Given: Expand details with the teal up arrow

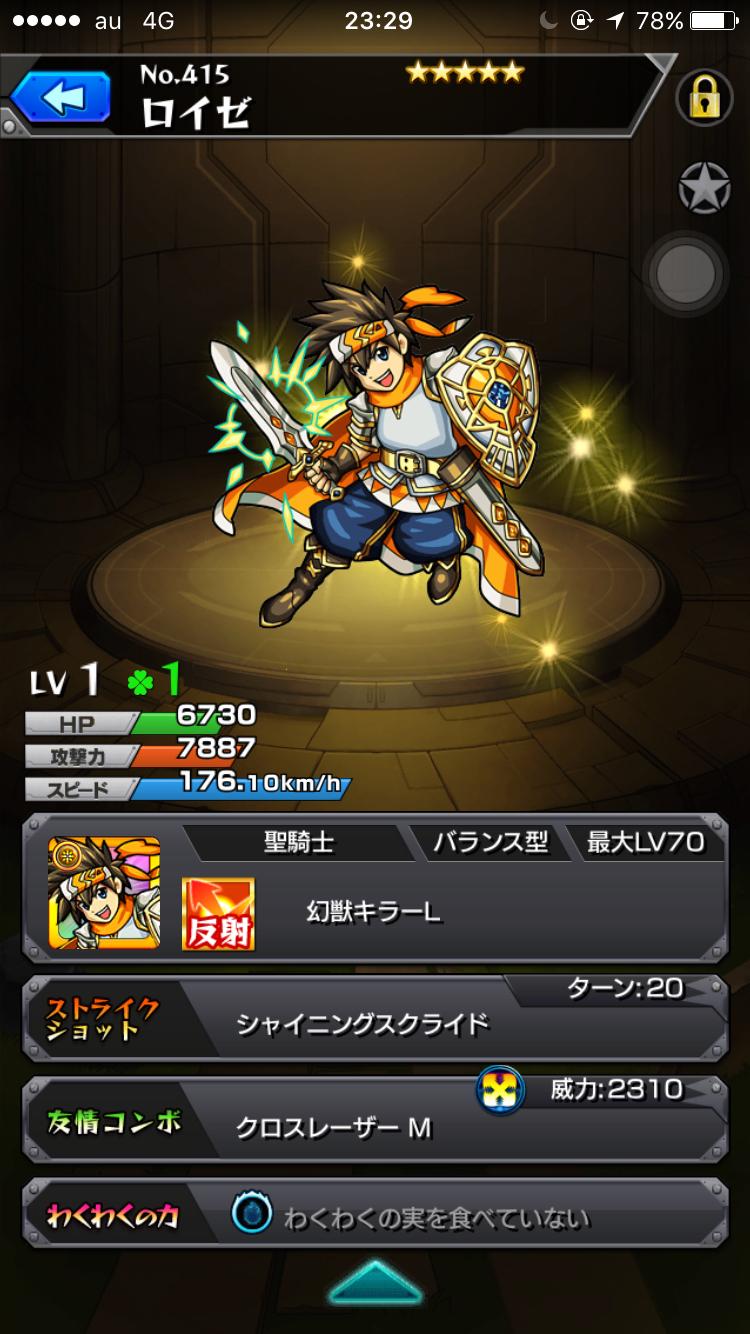Looking at the screenshot, I should pyautogui.click(x=375, y=1283).
